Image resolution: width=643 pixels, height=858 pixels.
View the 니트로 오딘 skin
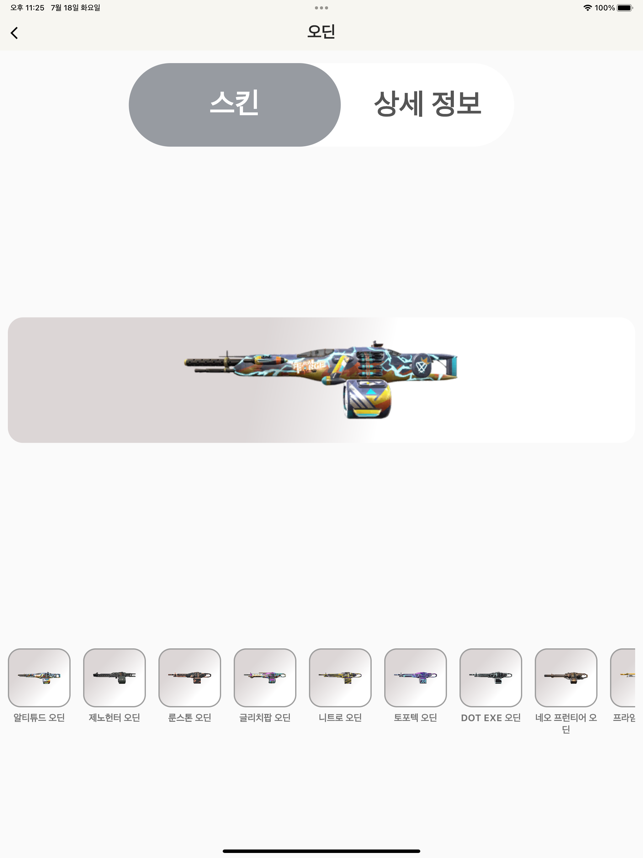click(340, 678)
